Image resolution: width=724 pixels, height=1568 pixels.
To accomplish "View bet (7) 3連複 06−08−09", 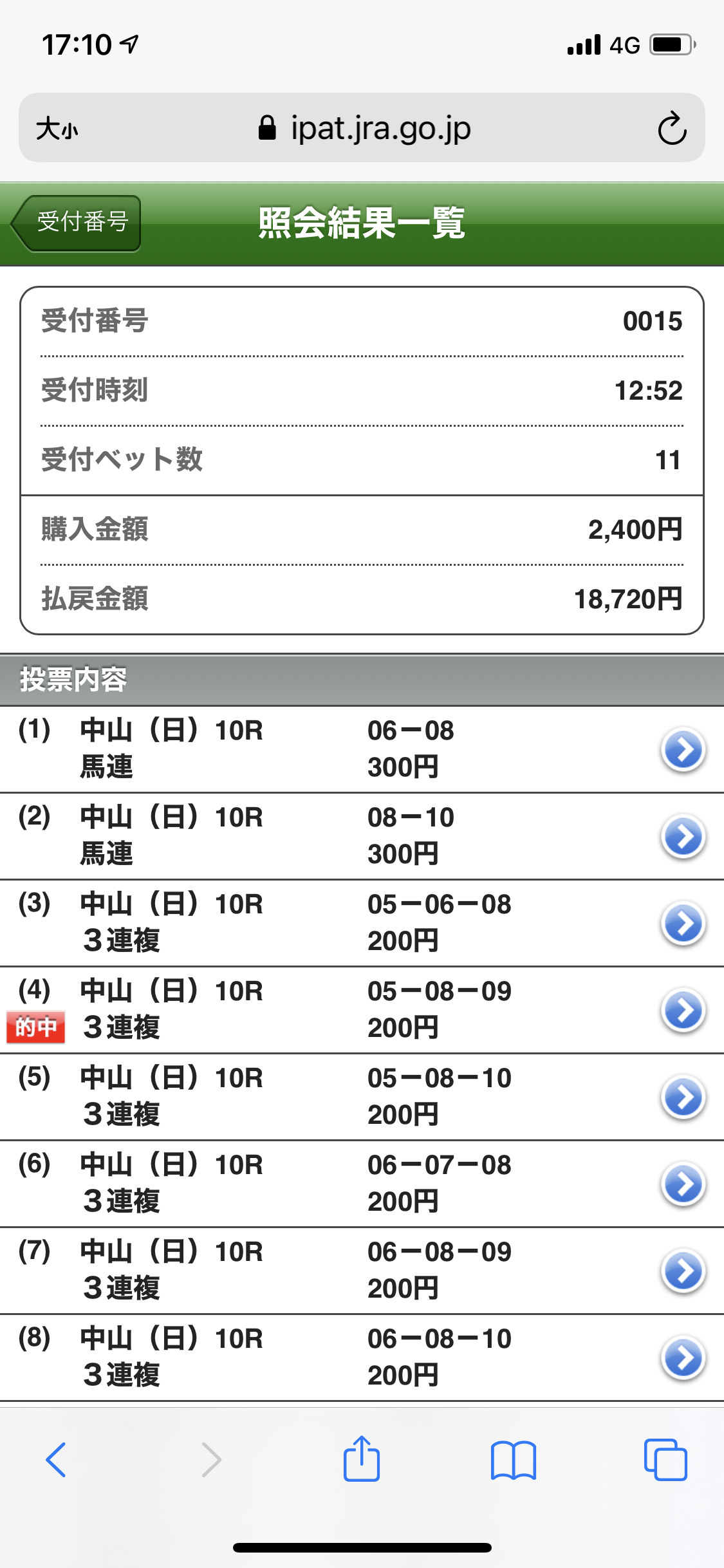I will pos(683,1271).
